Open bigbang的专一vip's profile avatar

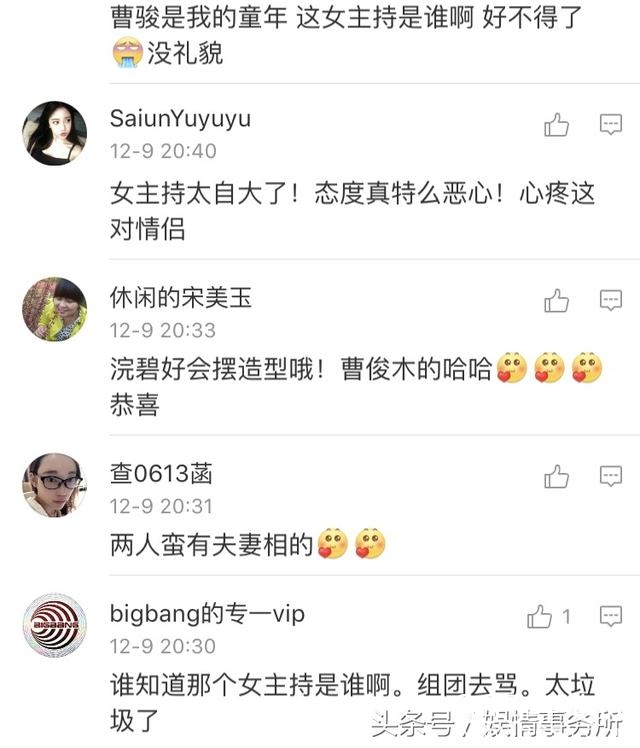click(x=54, y=625)
